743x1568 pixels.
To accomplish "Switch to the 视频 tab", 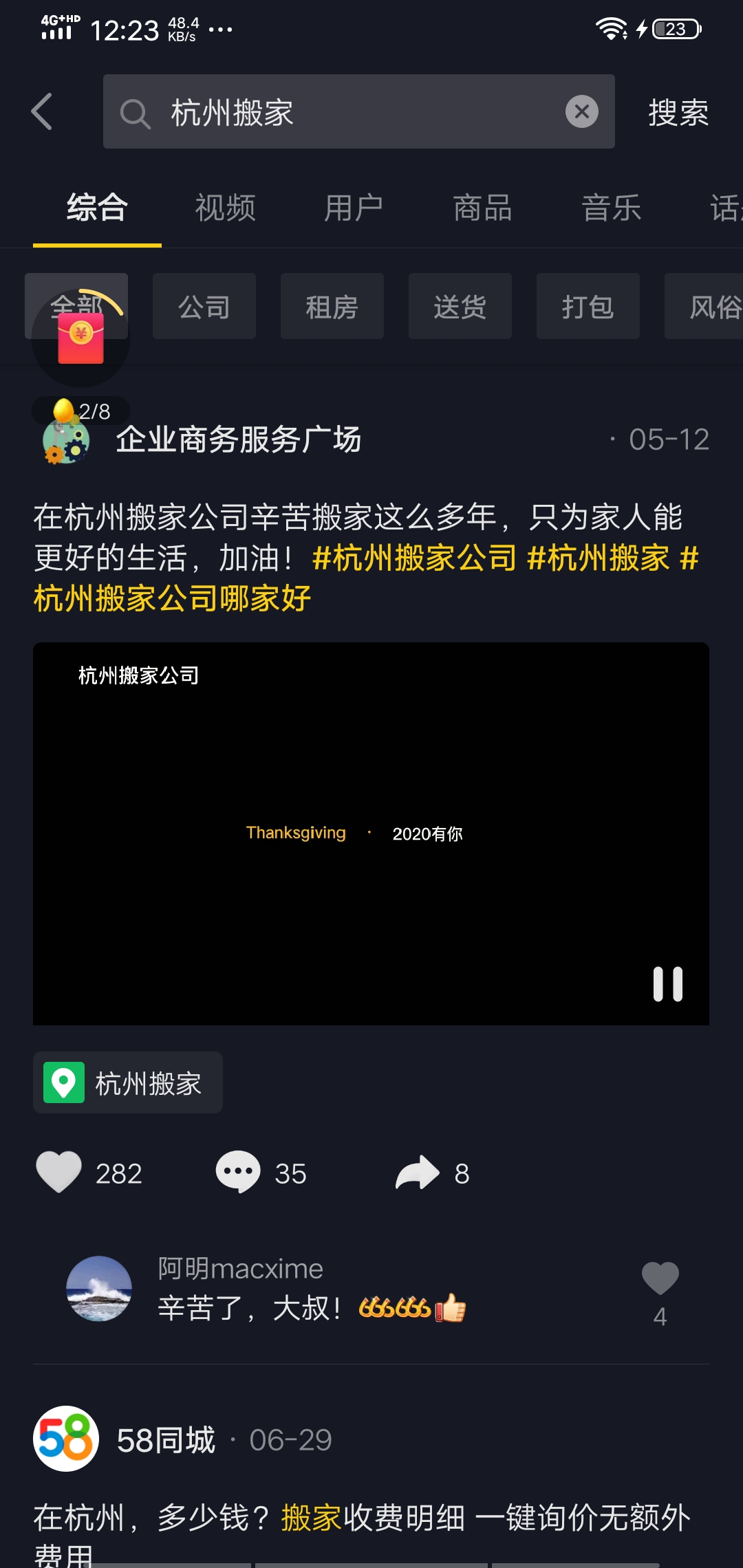I will tap(225, 208).
